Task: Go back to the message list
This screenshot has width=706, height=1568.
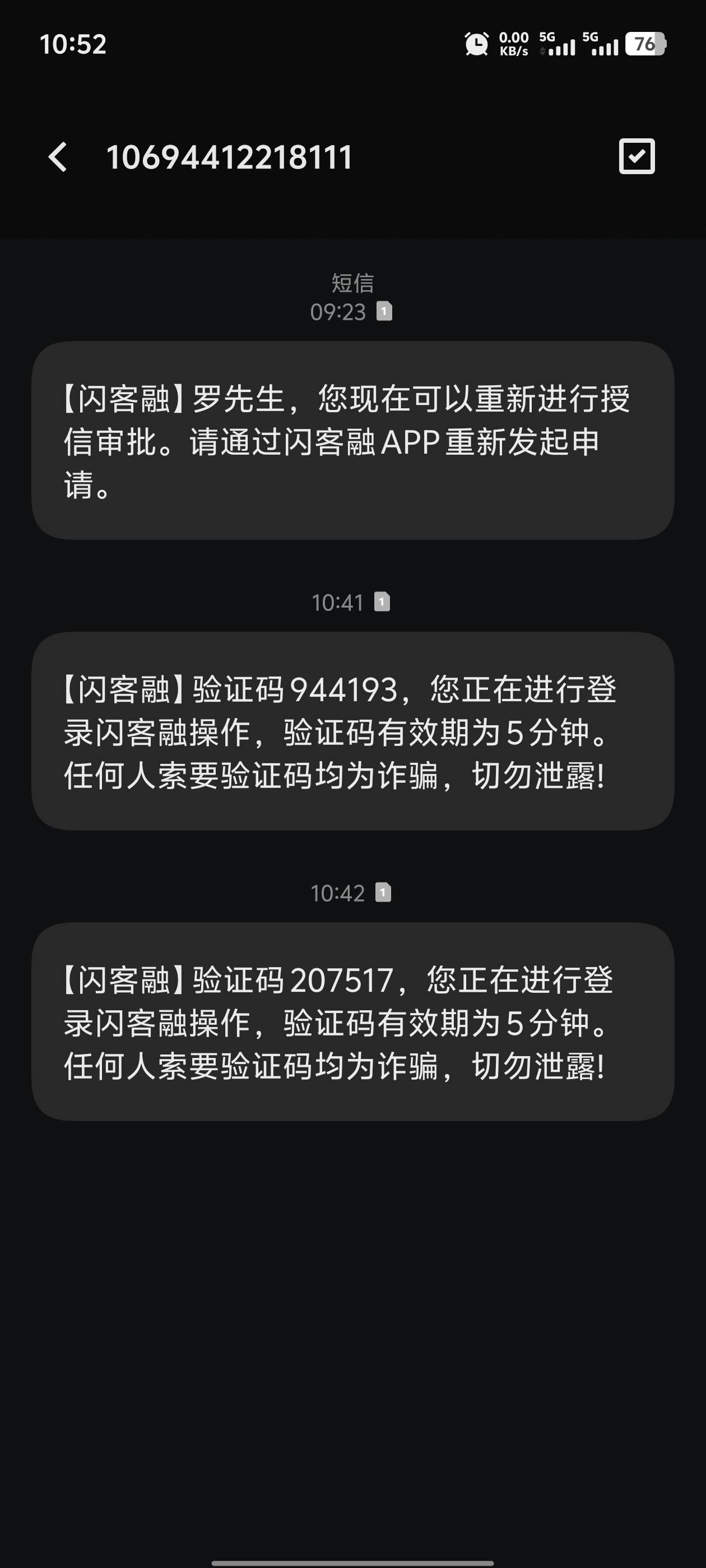Action: pyautogui.click(x=58, y=157)
